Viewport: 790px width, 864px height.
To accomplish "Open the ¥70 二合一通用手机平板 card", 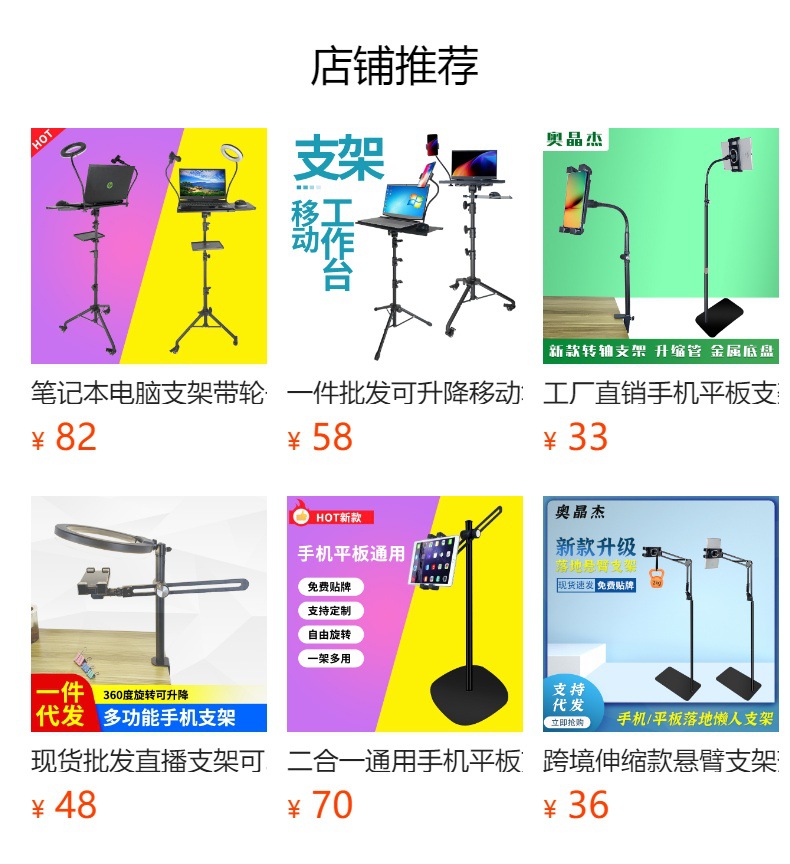I will pos(404,658).
